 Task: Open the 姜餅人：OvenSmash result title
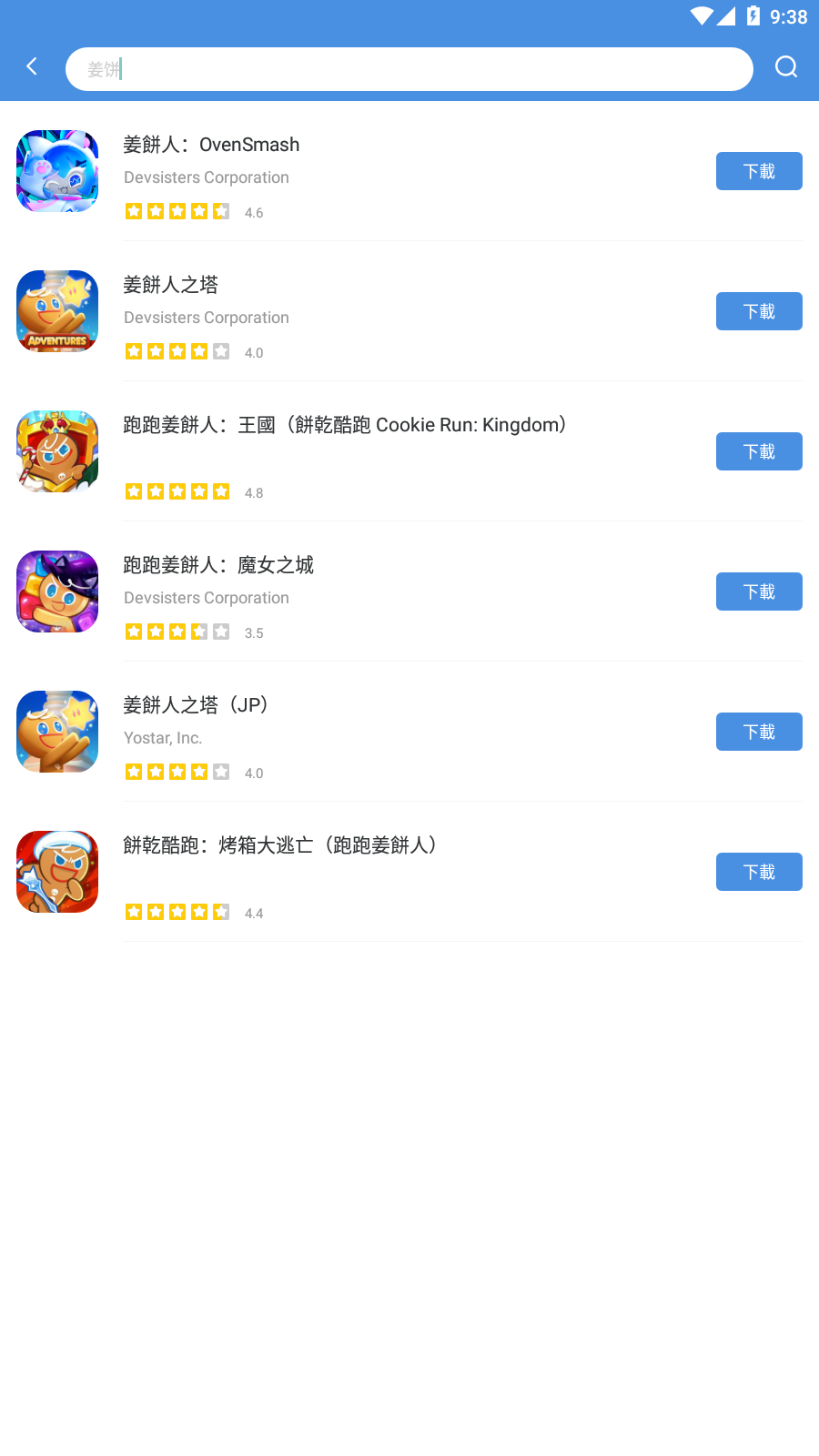tap(211, 144)
